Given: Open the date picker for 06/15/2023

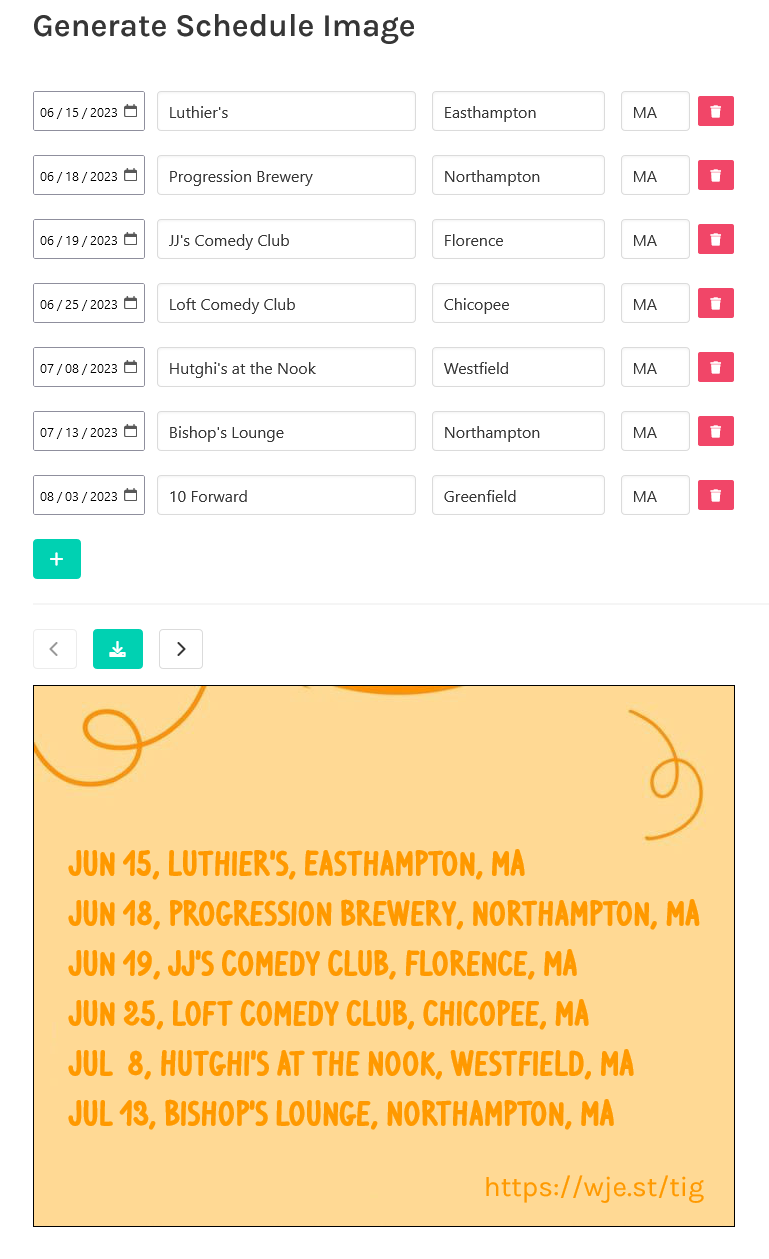Looking at the screenshot, I should click(x=131, y=112).
